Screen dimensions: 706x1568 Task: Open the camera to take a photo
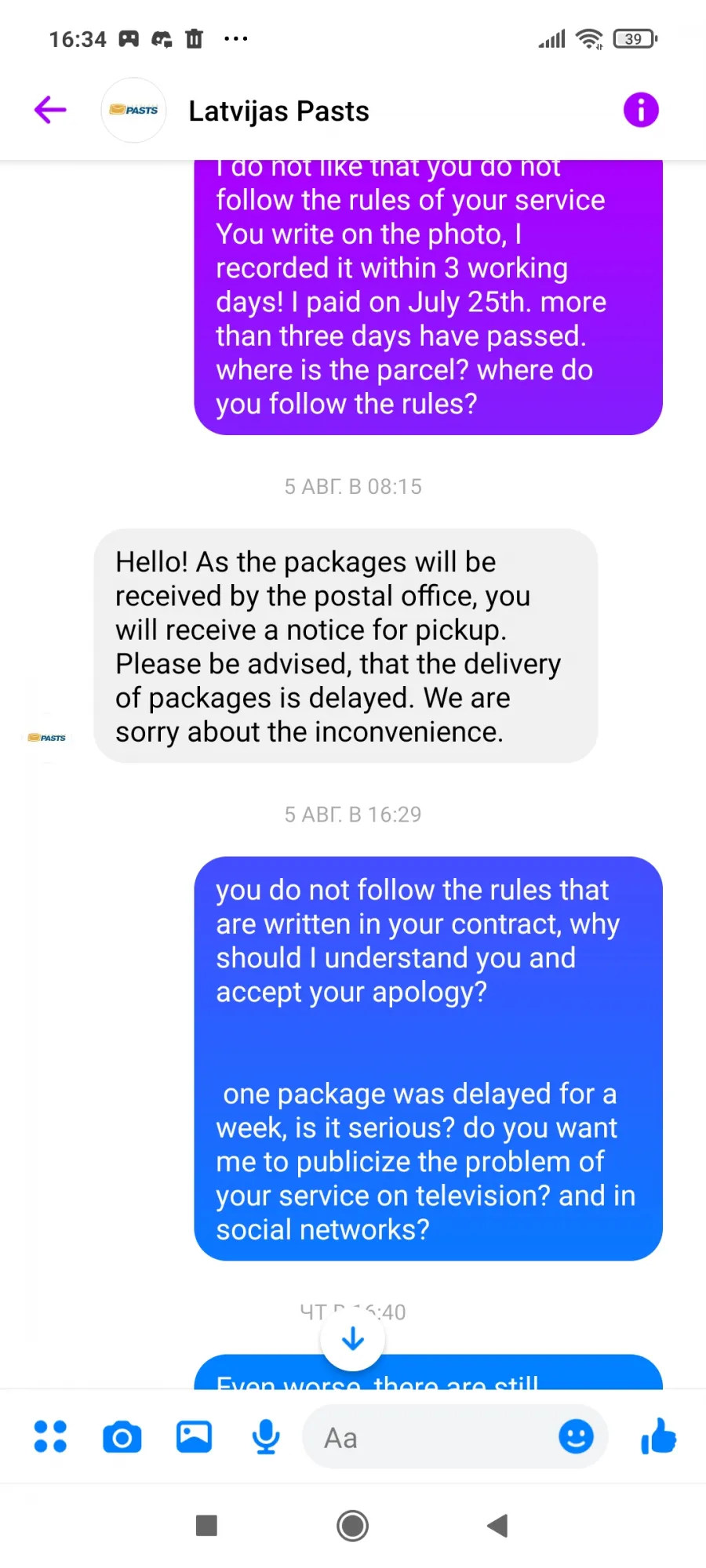[x=122, y=1437]
